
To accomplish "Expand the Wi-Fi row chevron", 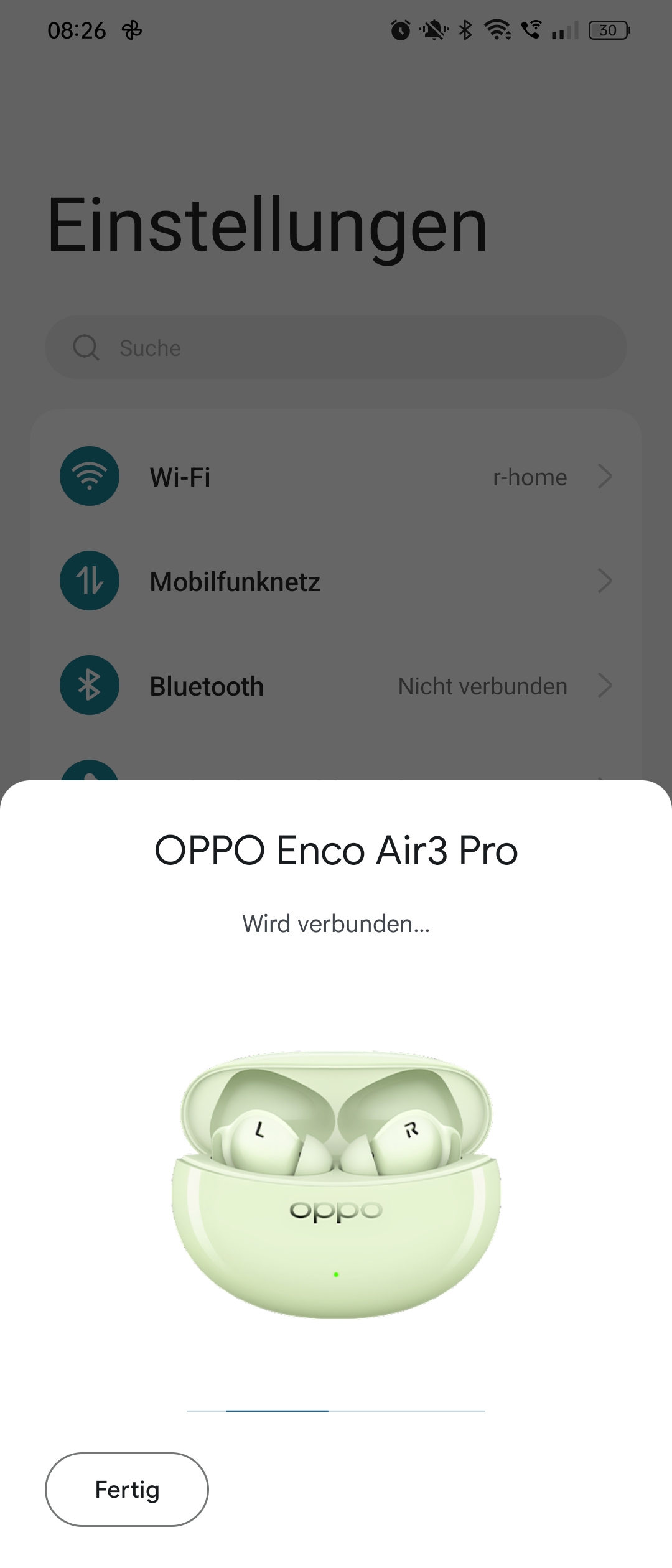I will [x=605, y=477].
